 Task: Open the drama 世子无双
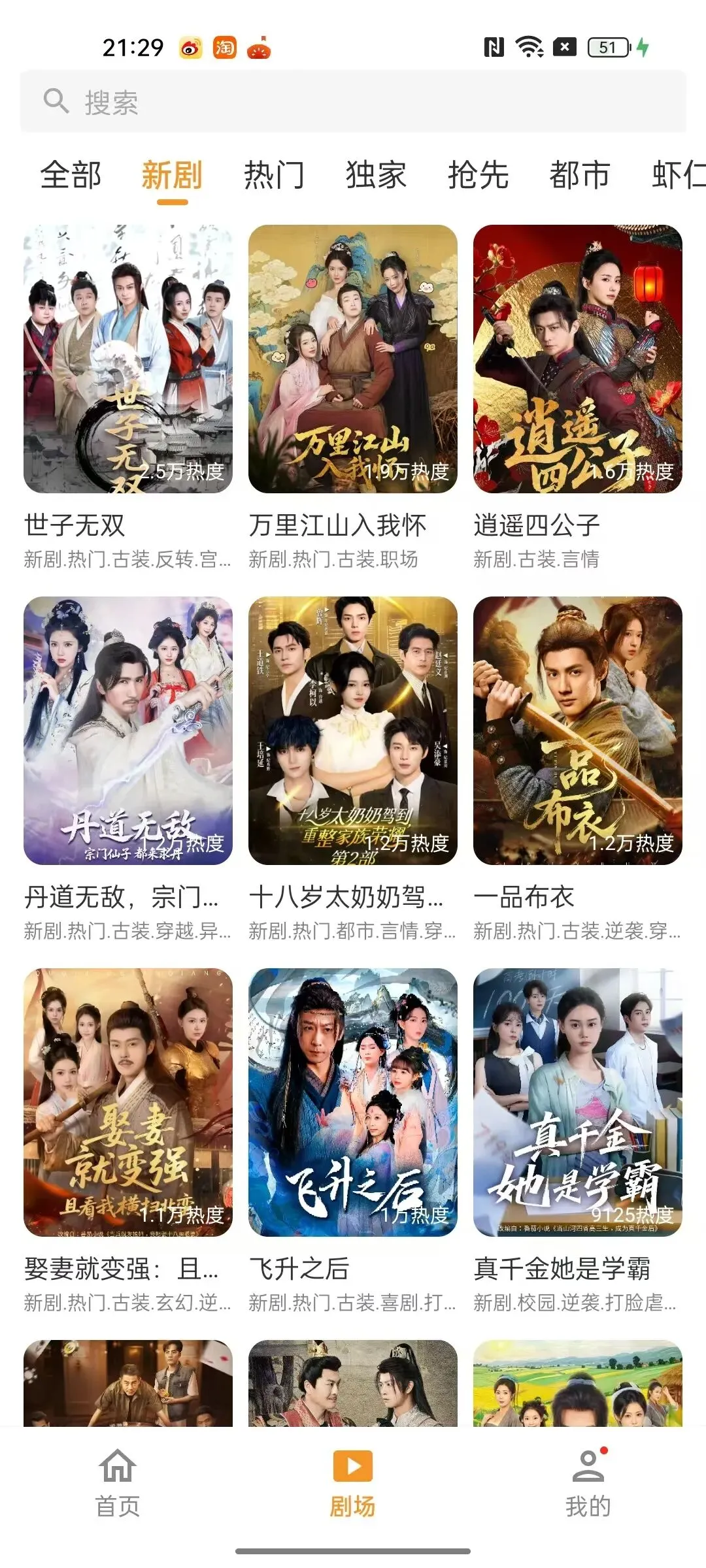coord(128,359)
